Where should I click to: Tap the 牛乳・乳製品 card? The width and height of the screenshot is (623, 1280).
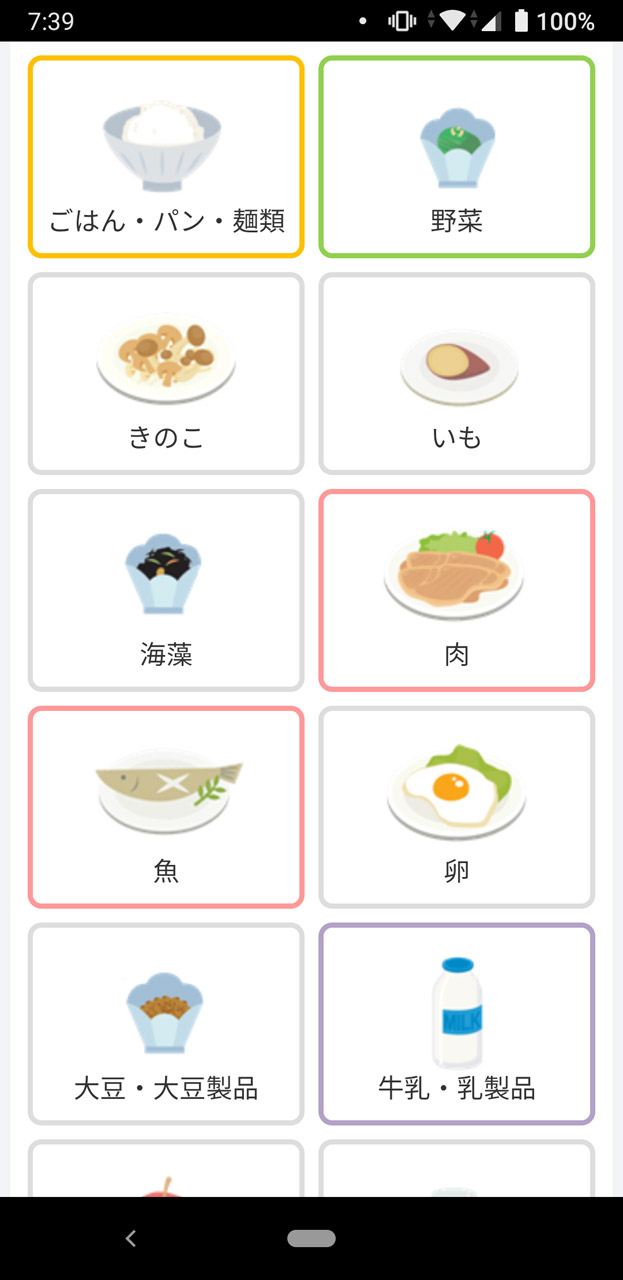pos(457,1024)
